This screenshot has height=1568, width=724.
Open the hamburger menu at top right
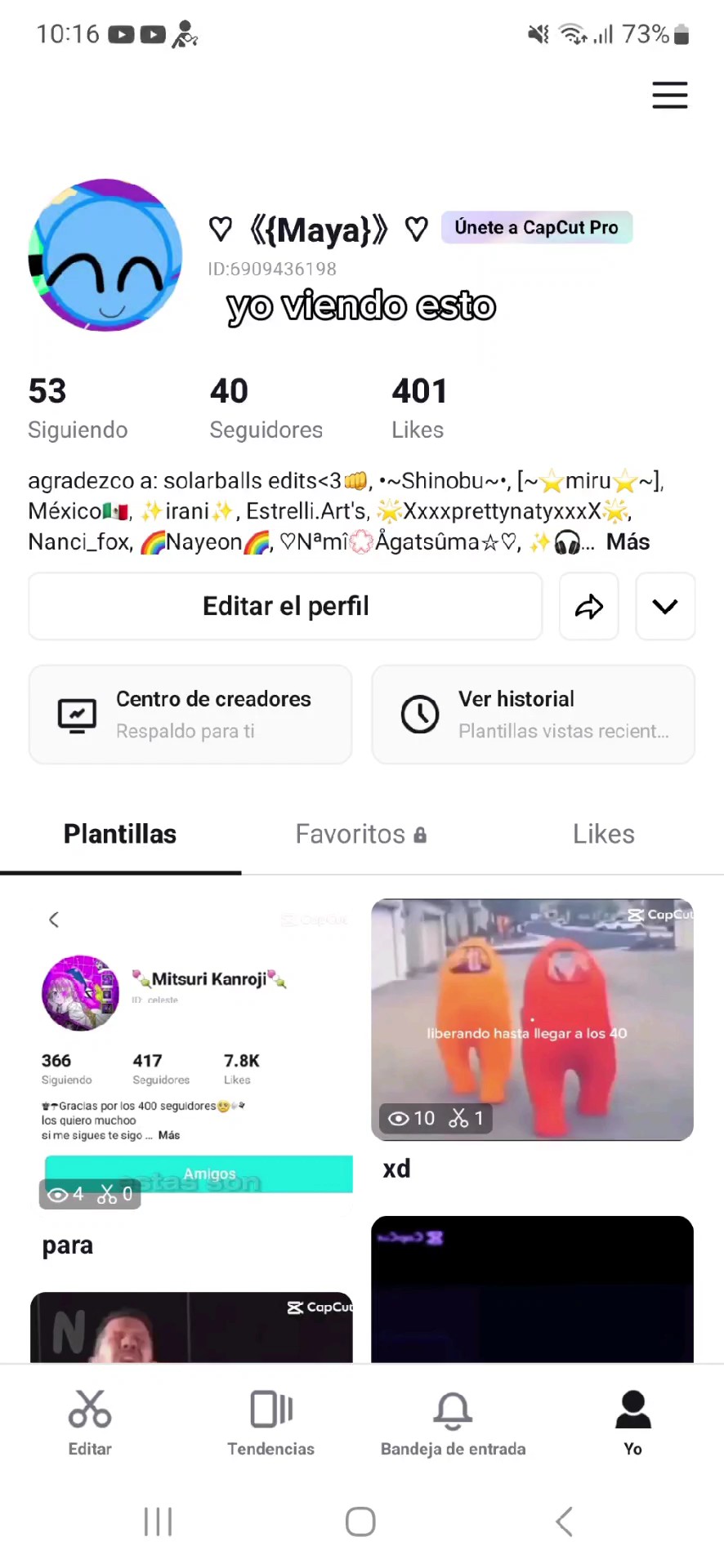669,96
